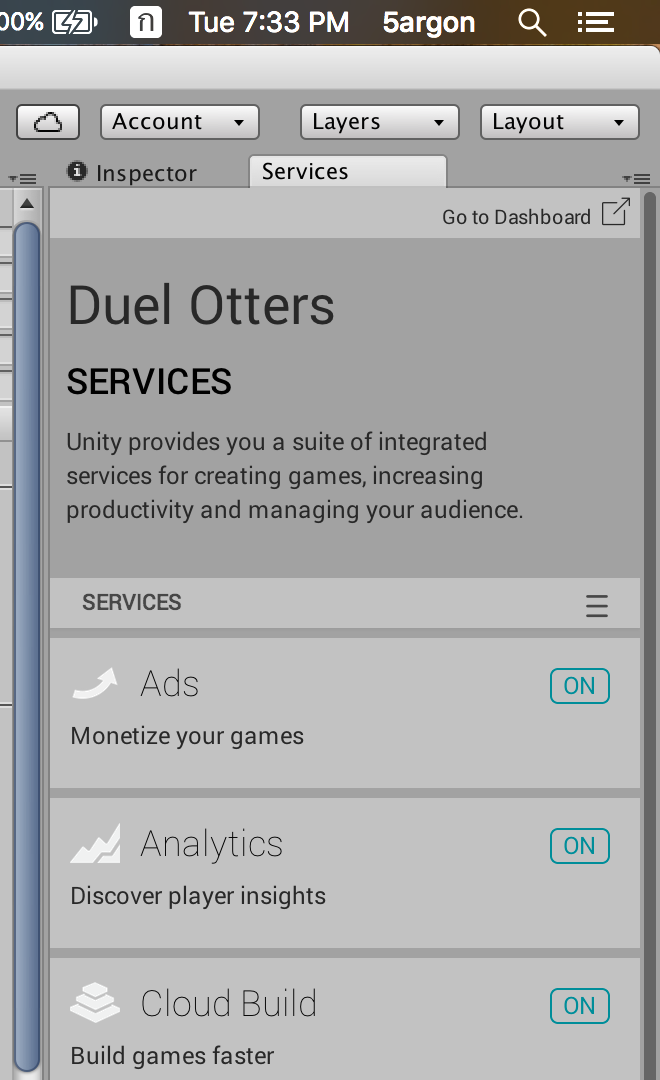Select the Services tab
This screenshot has width=660, height=1080.
click(x=305, y=172)
